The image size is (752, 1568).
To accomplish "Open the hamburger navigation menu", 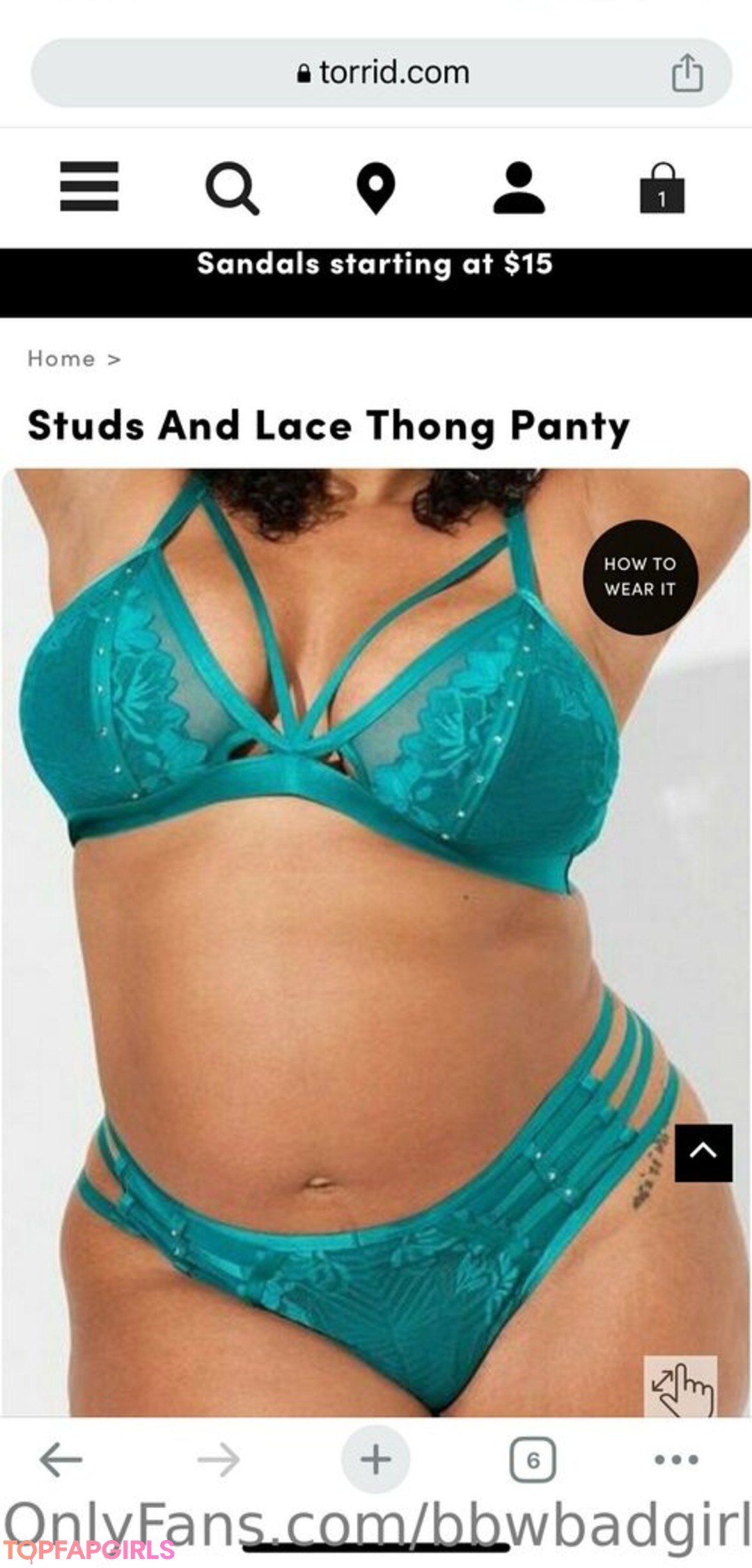I will click(x=89, y=186).
